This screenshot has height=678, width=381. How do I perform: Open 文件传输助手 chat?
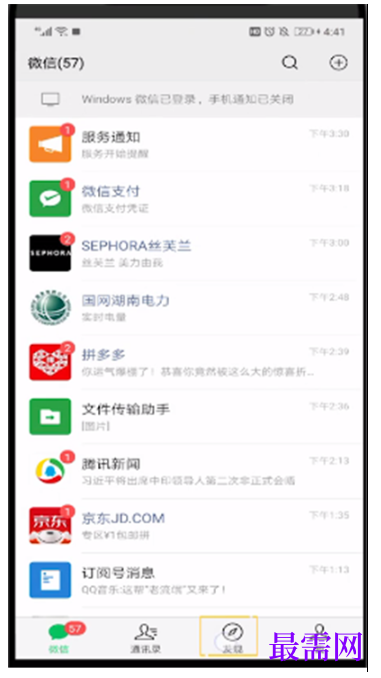click(189, 416)
